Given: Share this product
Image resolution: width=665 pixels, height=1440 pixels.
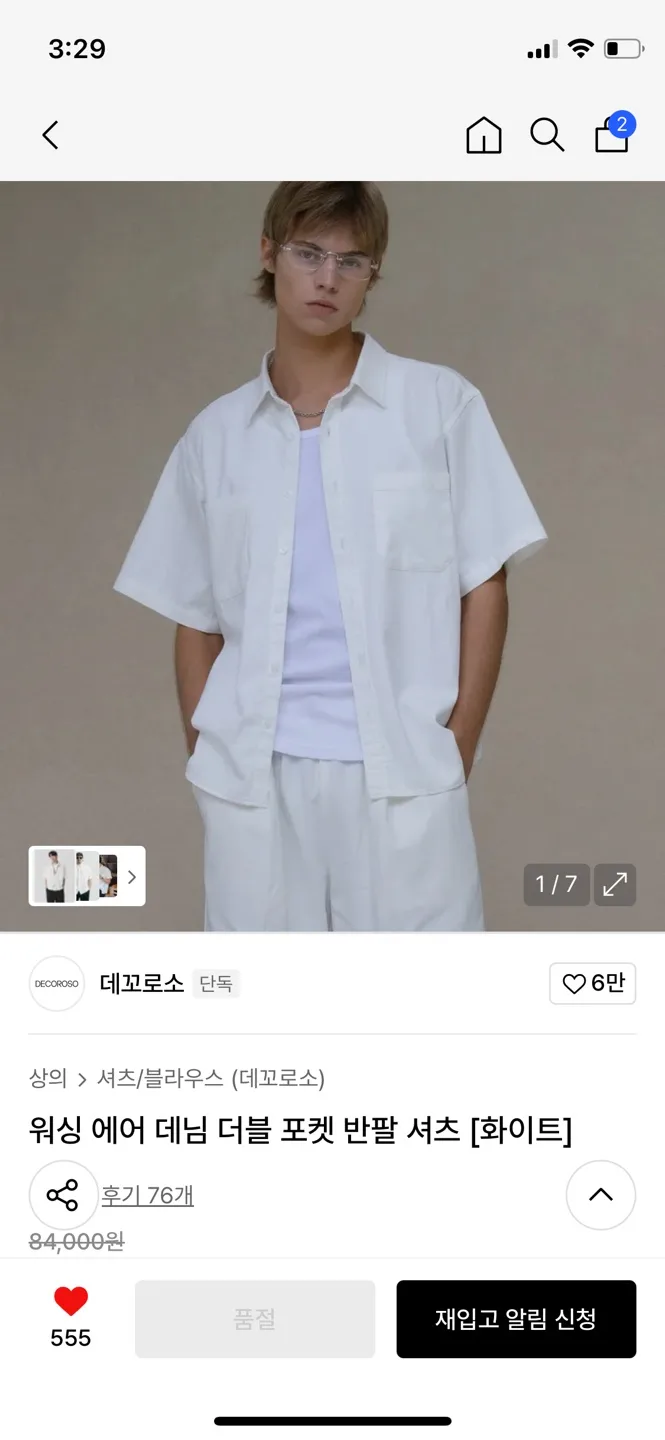Looking at the screenshot, I should point(63,1195).
